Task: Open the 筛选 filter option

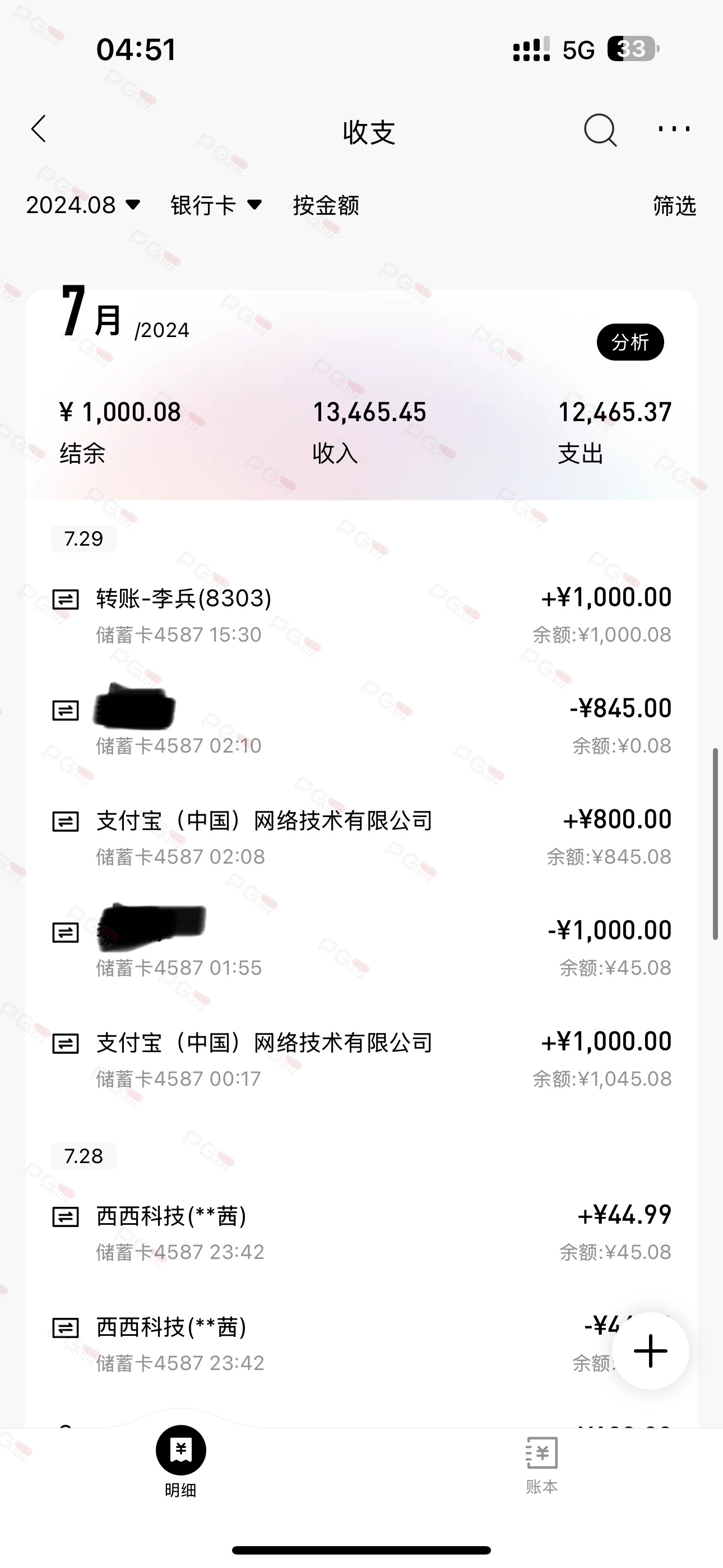Action: (x=674, y=206)
